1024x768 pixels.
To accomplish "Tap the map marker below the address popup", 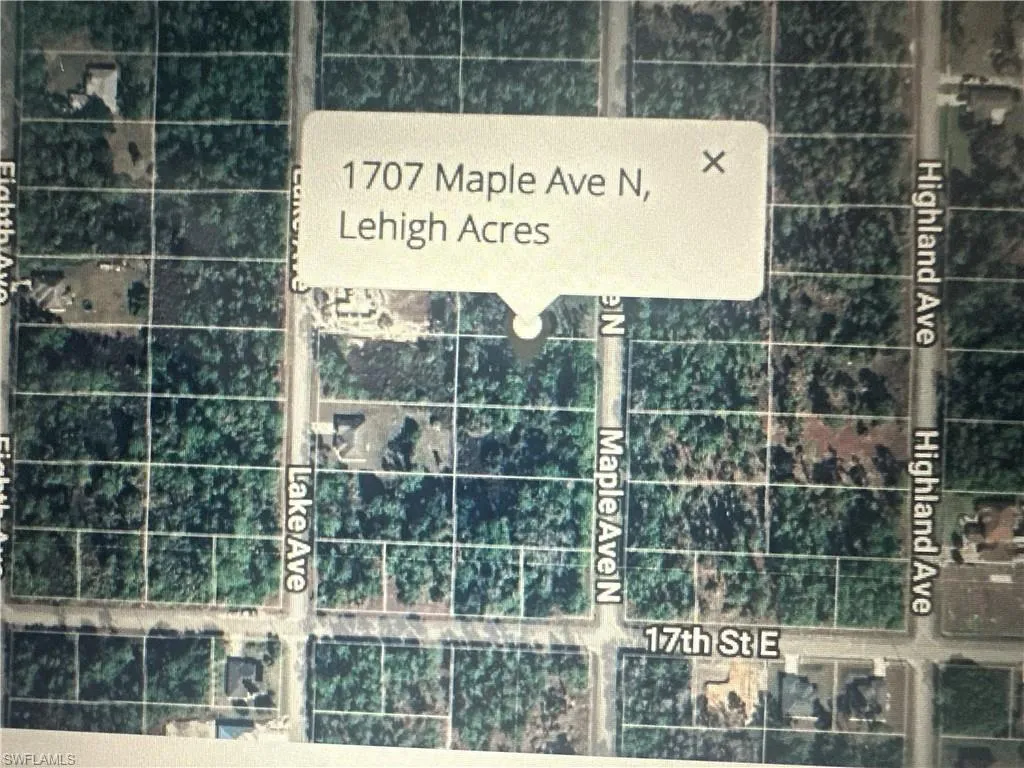I will [x=527, y=326].
